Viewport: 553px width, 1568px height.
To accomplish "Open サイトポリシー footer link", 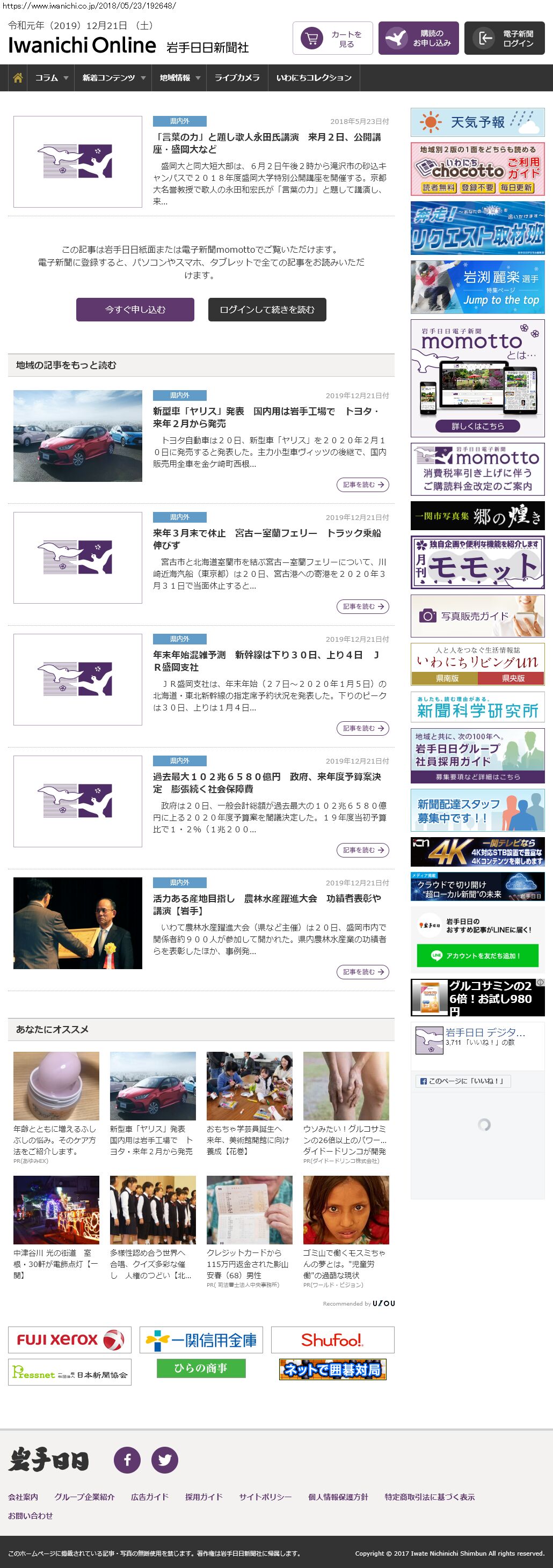I will [265, 1497].
